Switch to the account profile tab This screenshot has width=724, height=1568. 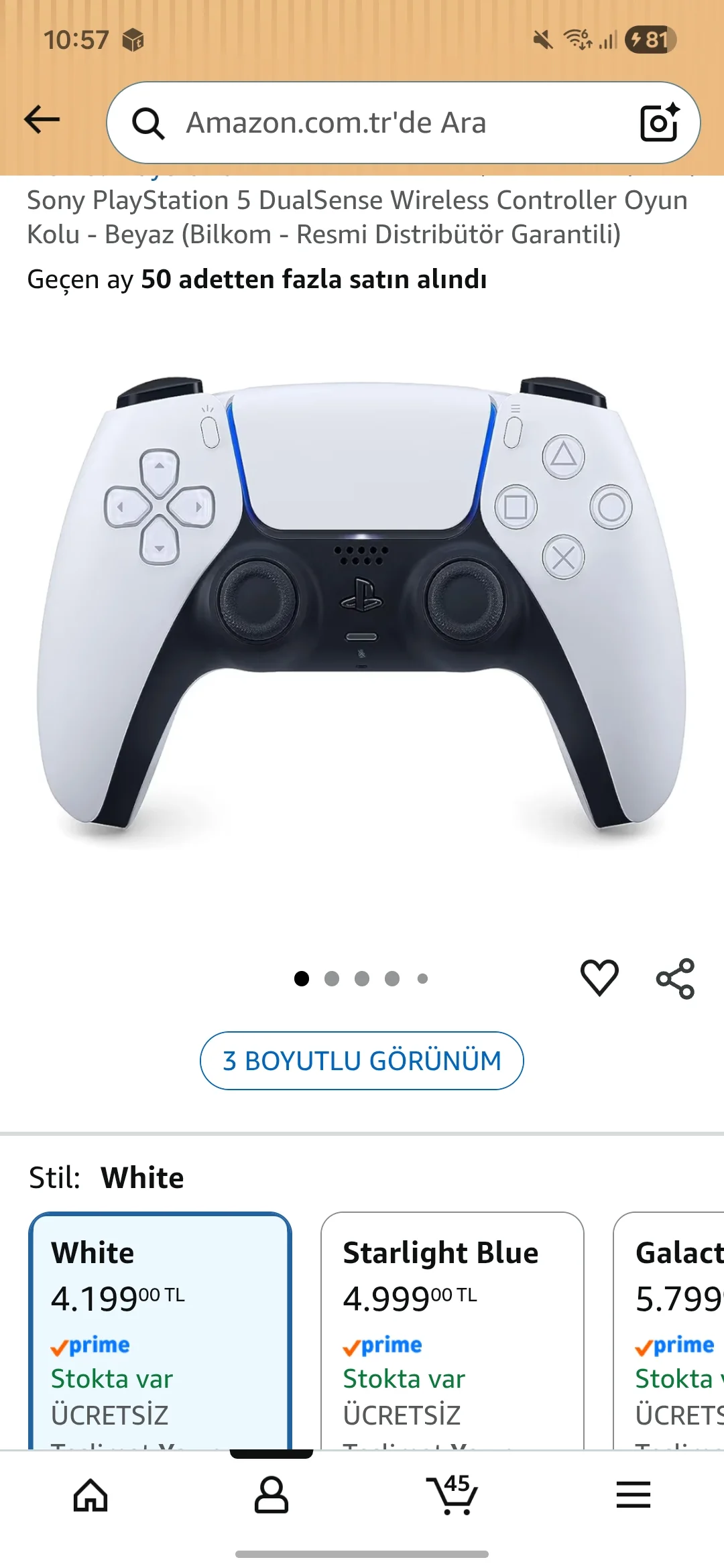271,1495
